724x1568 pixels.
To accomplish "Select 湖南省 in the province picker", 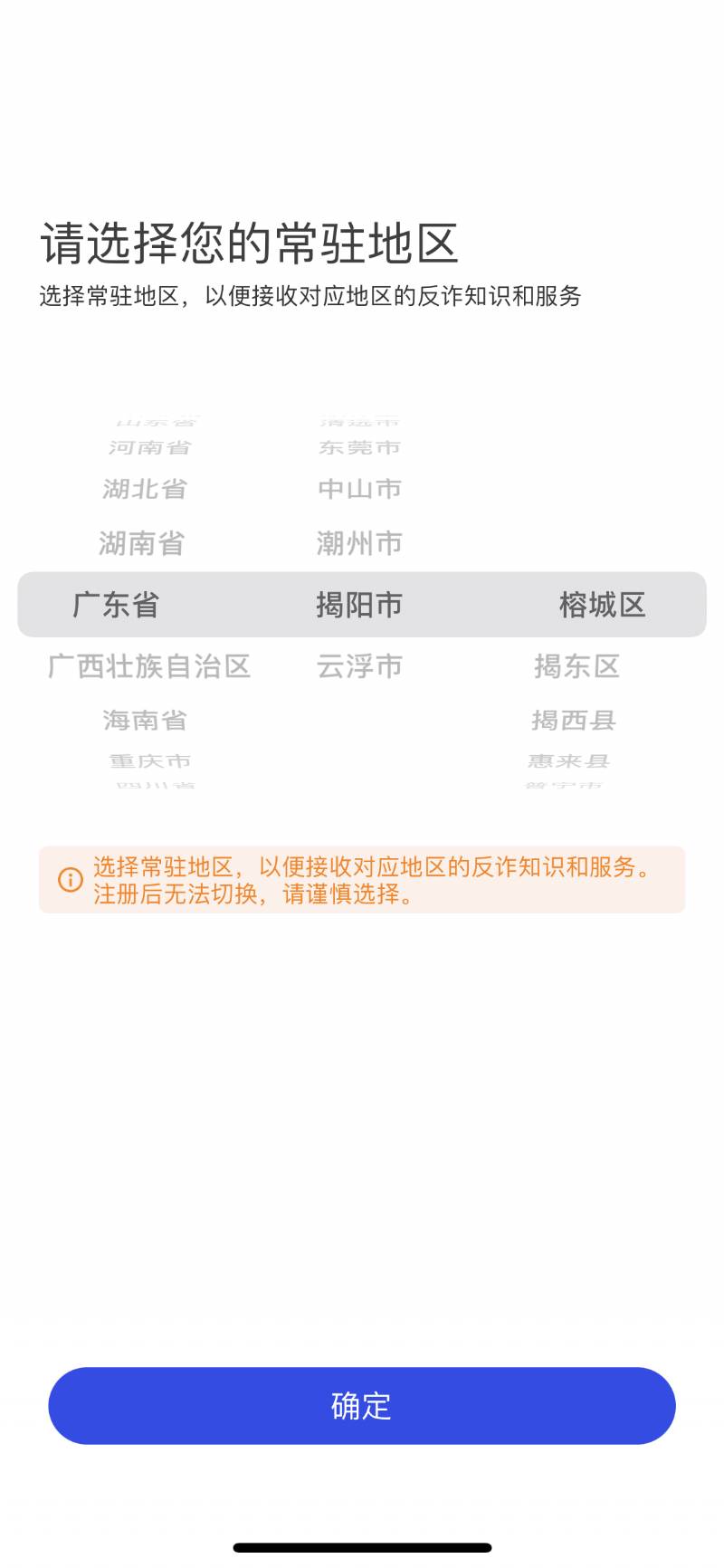I will click(142, 543).
